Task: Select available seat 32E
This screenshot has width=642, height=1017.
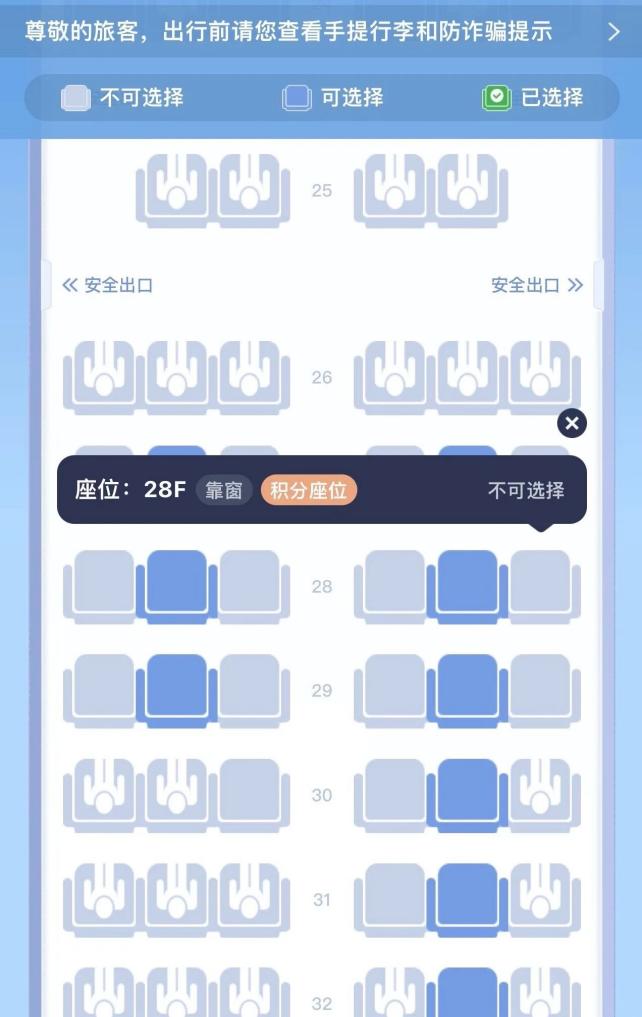Action: tap(467, 993)
